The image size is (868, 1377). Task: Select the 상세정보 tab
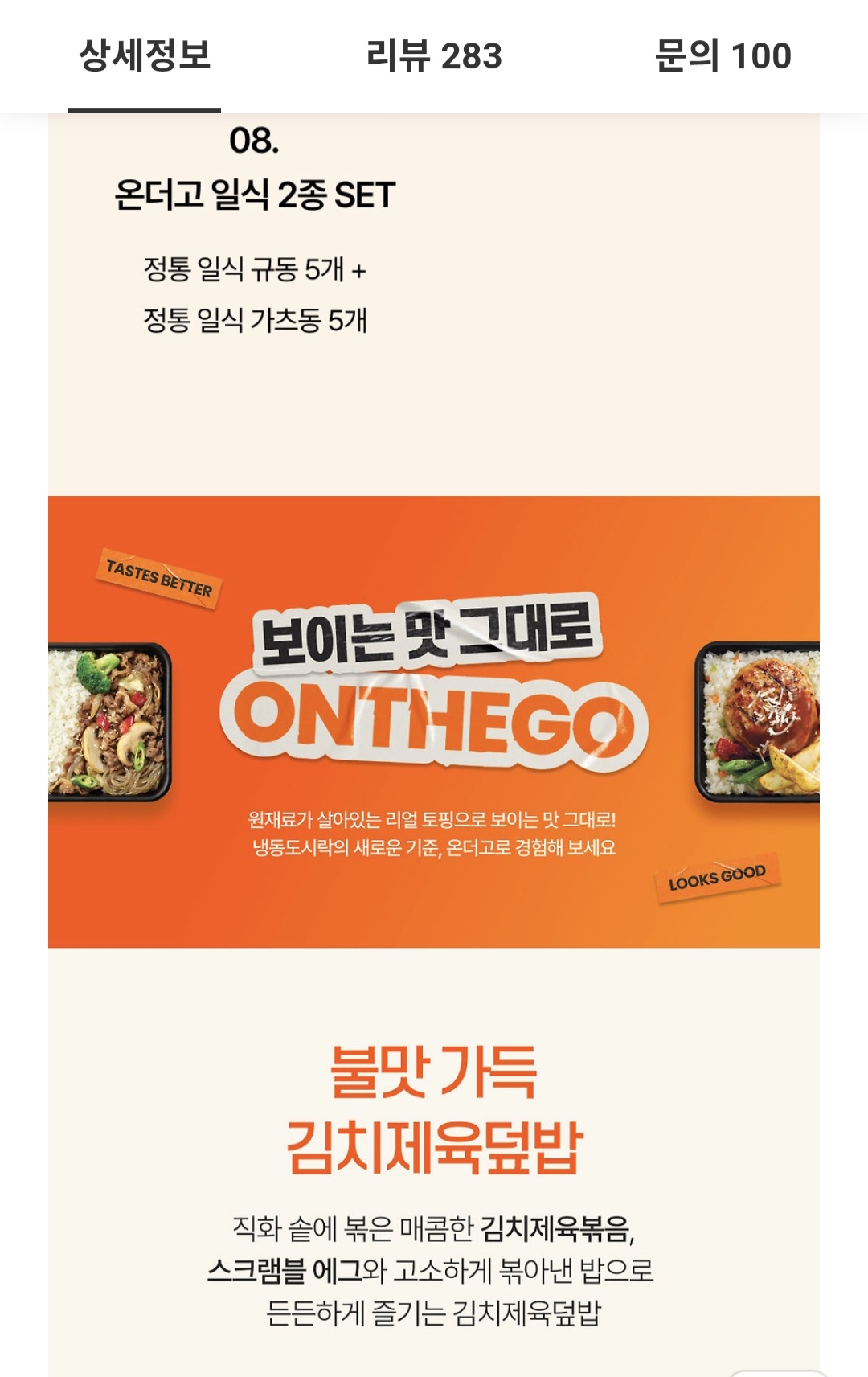(x=145, y=56)
